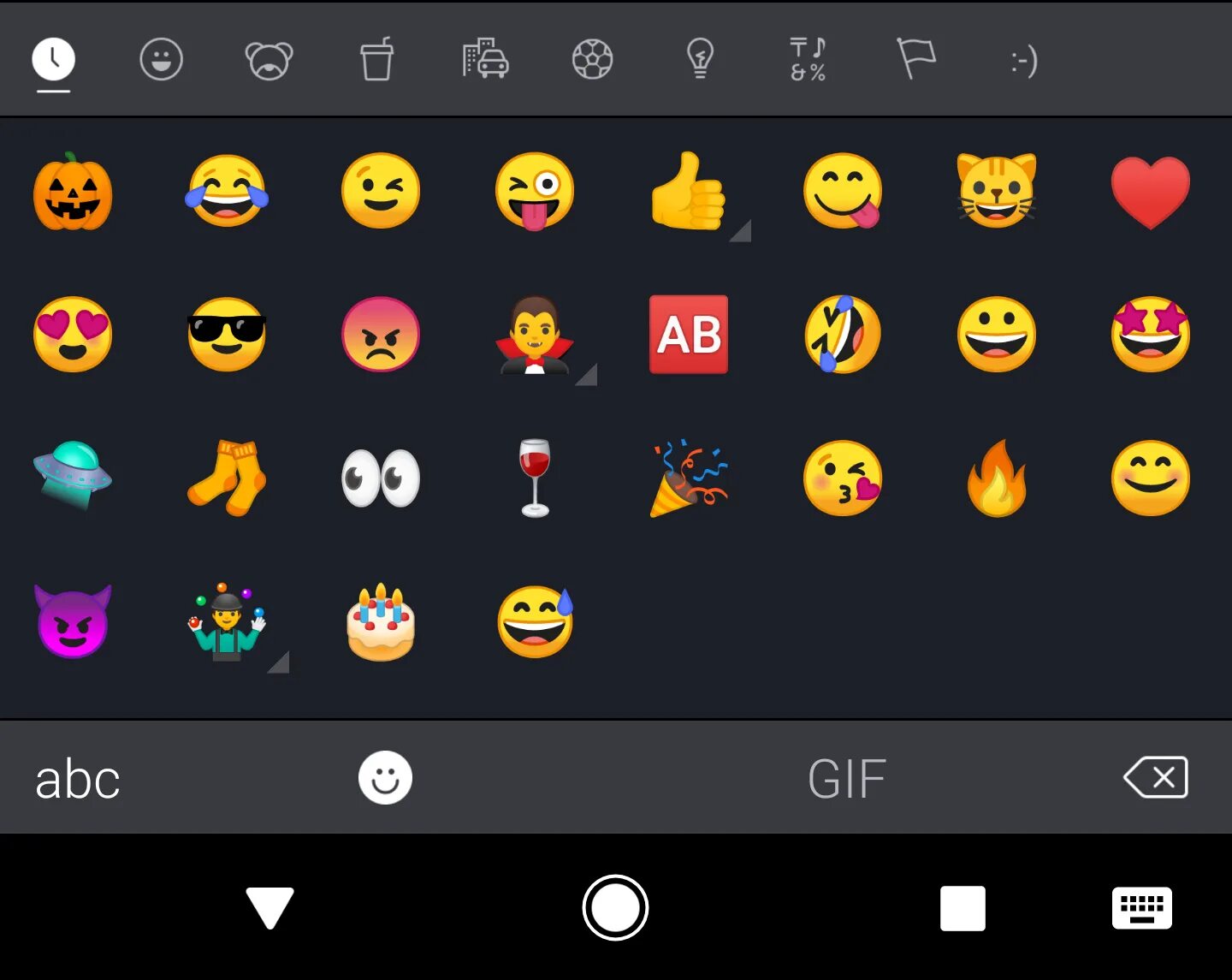This screenshot has height=980, width=1232.
Task: Switch to travel and places emoji category
Action: pos(485,60)
